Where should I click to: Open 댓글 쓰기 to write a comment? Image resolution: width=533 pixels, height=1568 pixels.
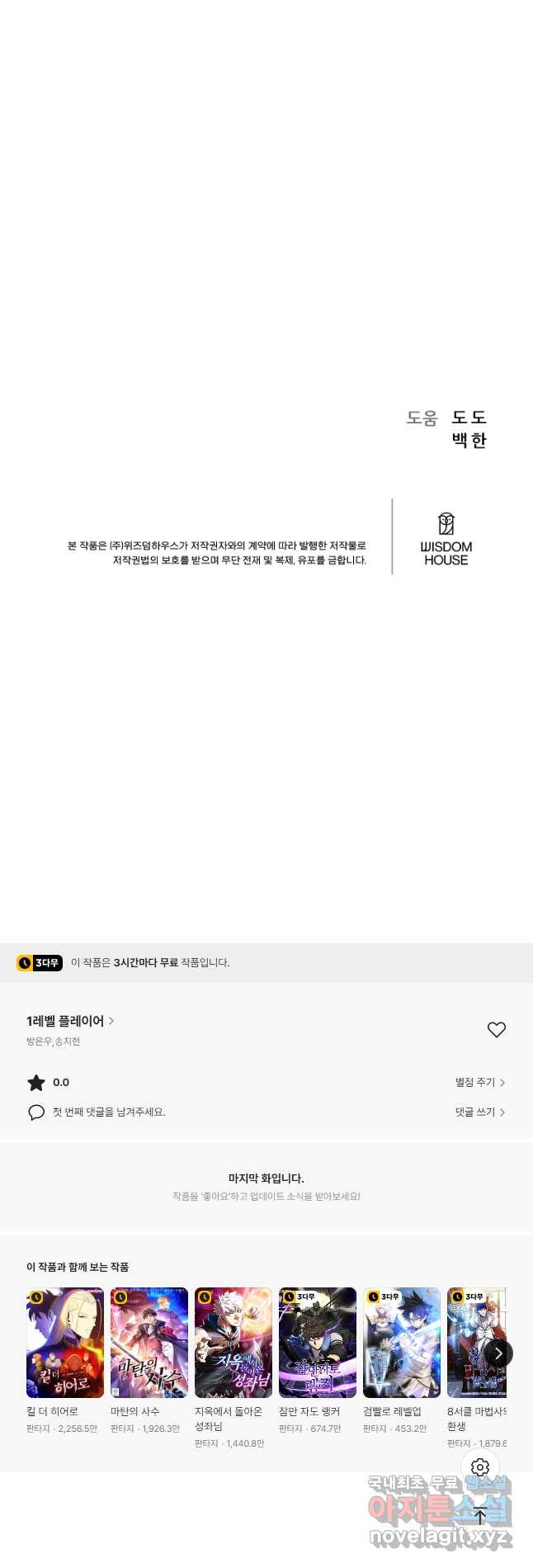click(479, 1112)
